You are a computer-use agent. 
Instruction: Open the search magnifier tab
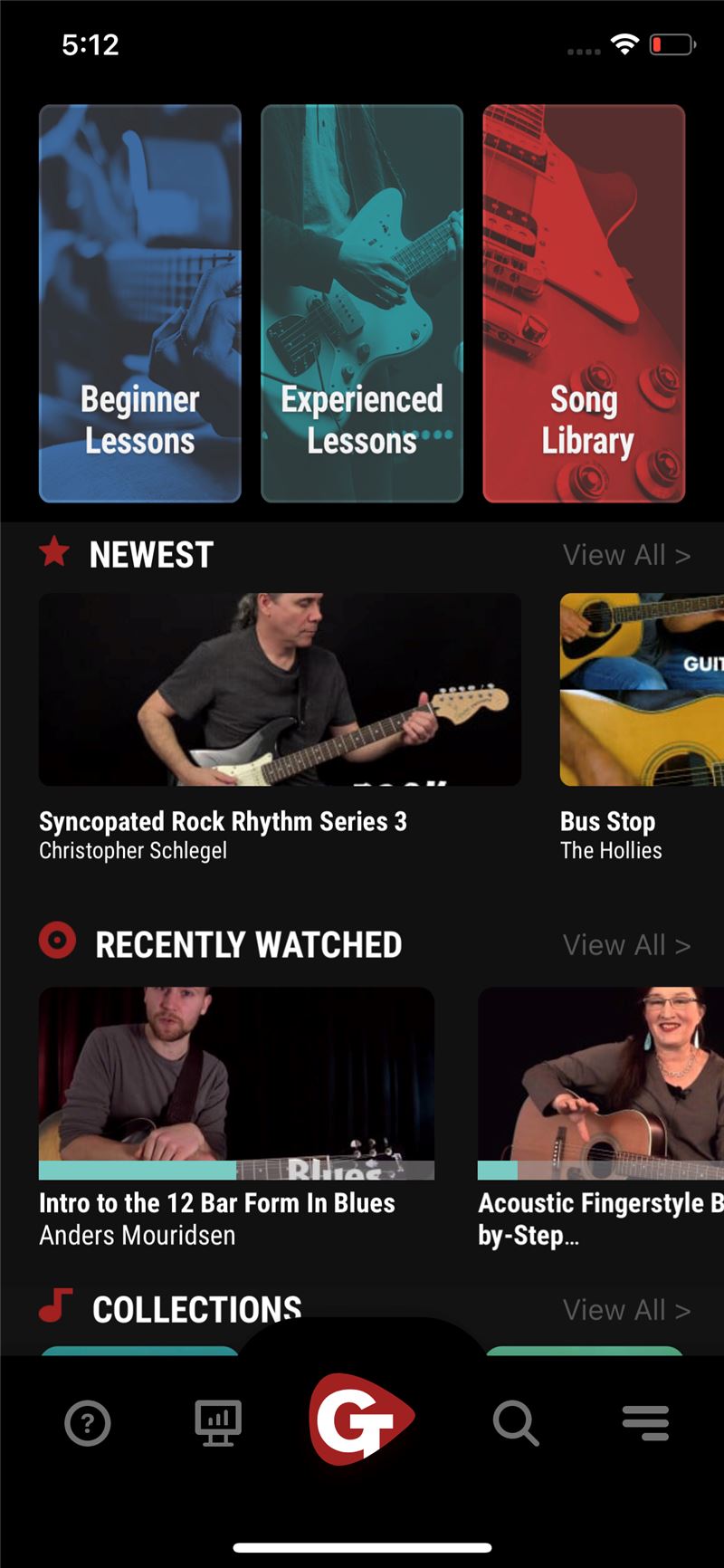click(x=516, y=1423)
